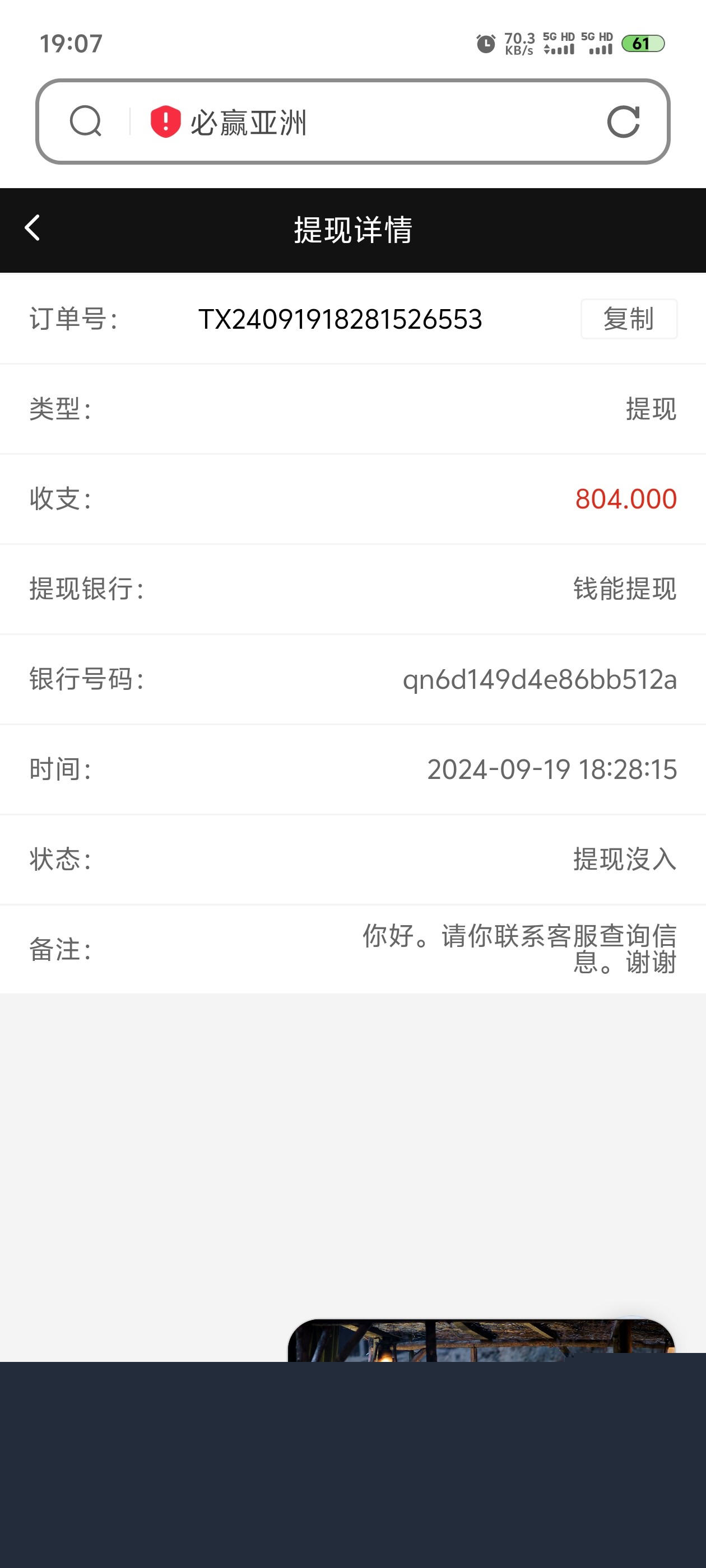Tap the red amount 804.000

(x=624, y=499)
